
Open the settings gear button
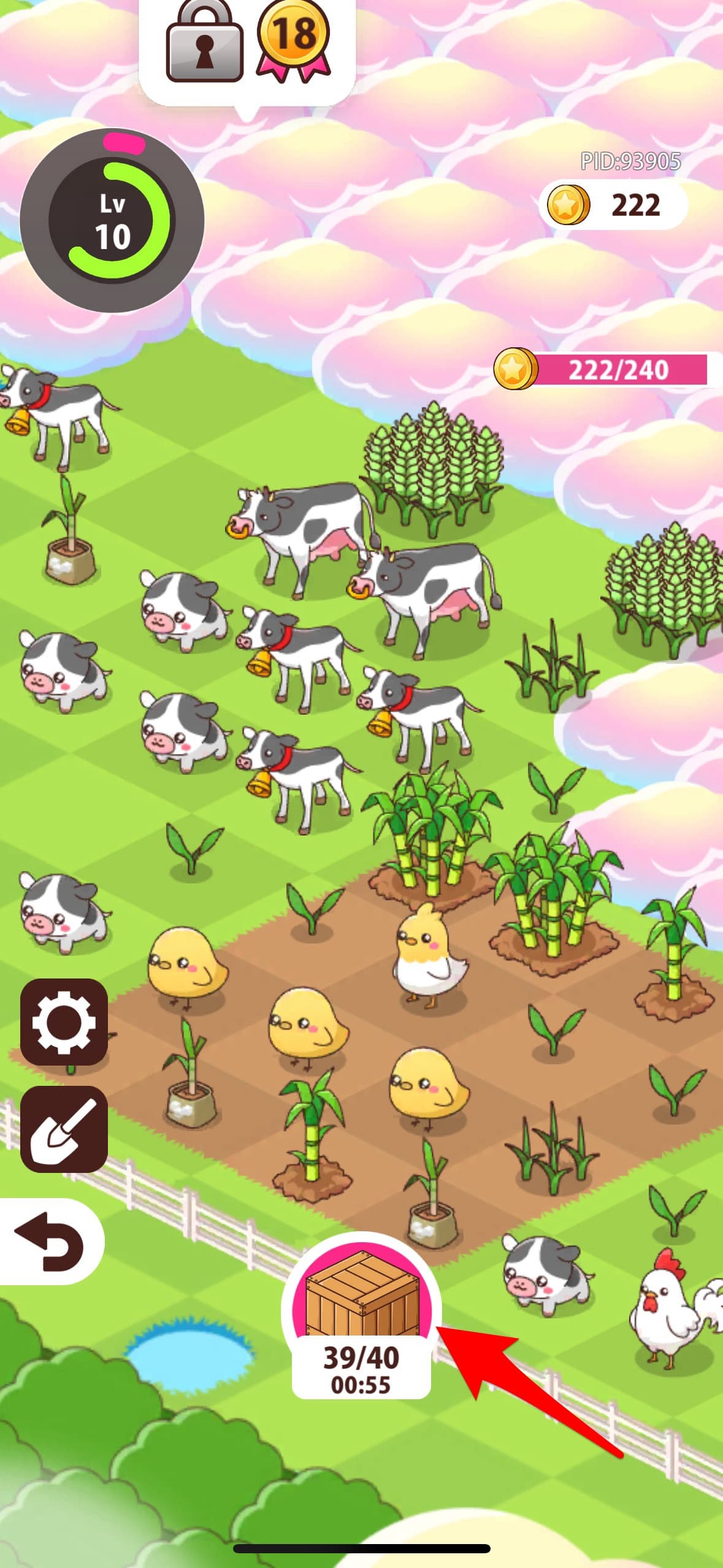coord(64,1022)
